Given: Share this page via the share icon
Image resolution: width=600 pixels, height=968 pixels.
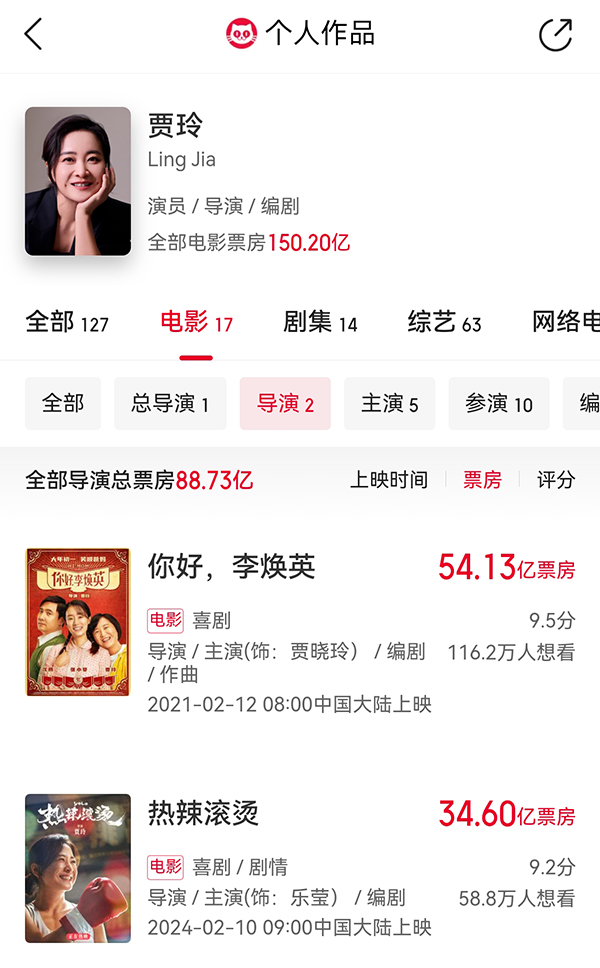Looking at the screenshot, I should pos(556,35).
